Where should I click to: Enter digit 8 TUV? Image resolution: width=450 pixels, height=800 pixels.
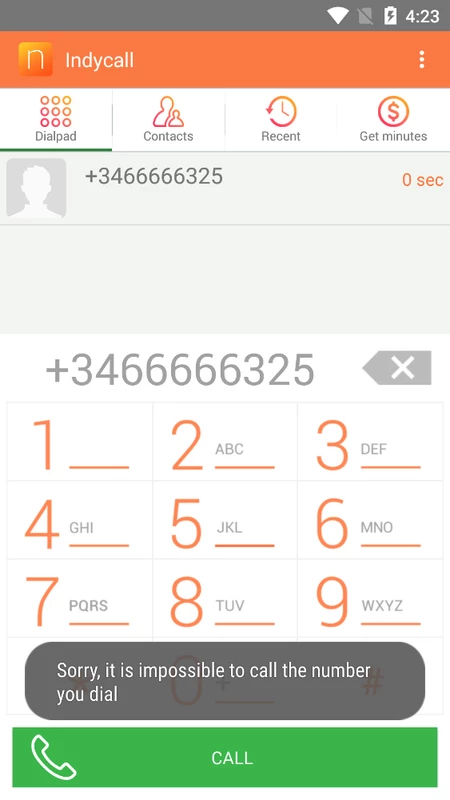pyautogui.click(x=225, y=598)
